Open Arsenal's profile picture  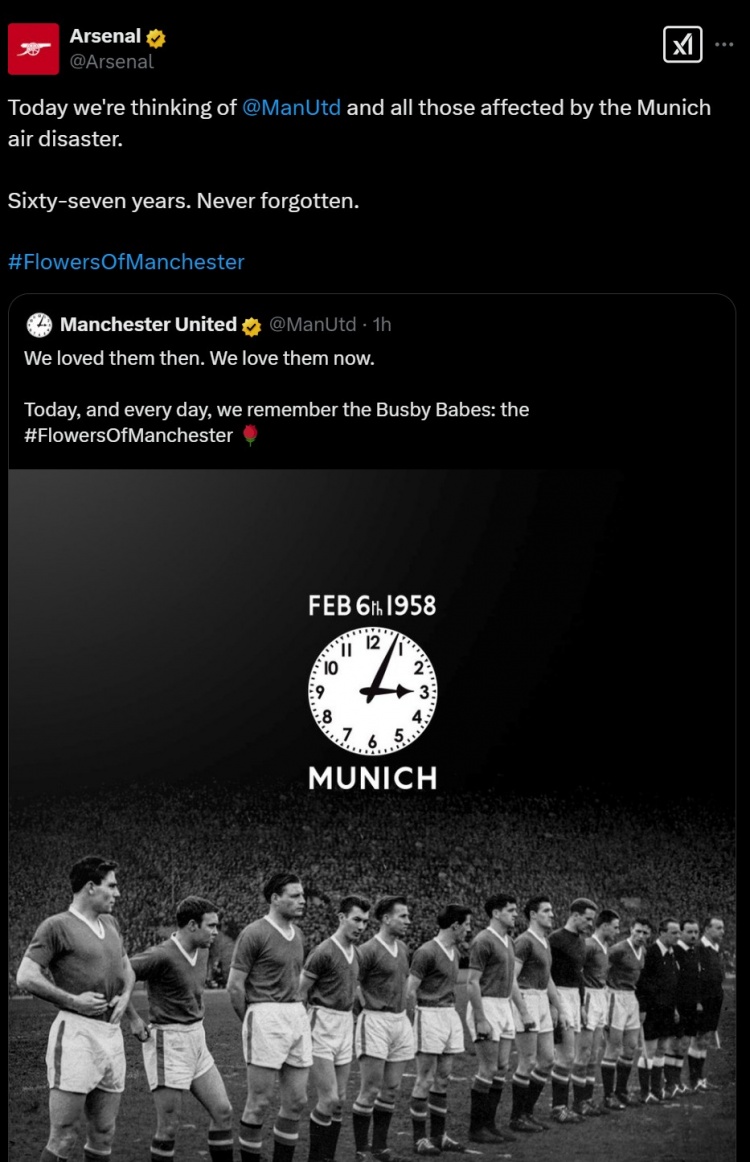pos(33,48)
